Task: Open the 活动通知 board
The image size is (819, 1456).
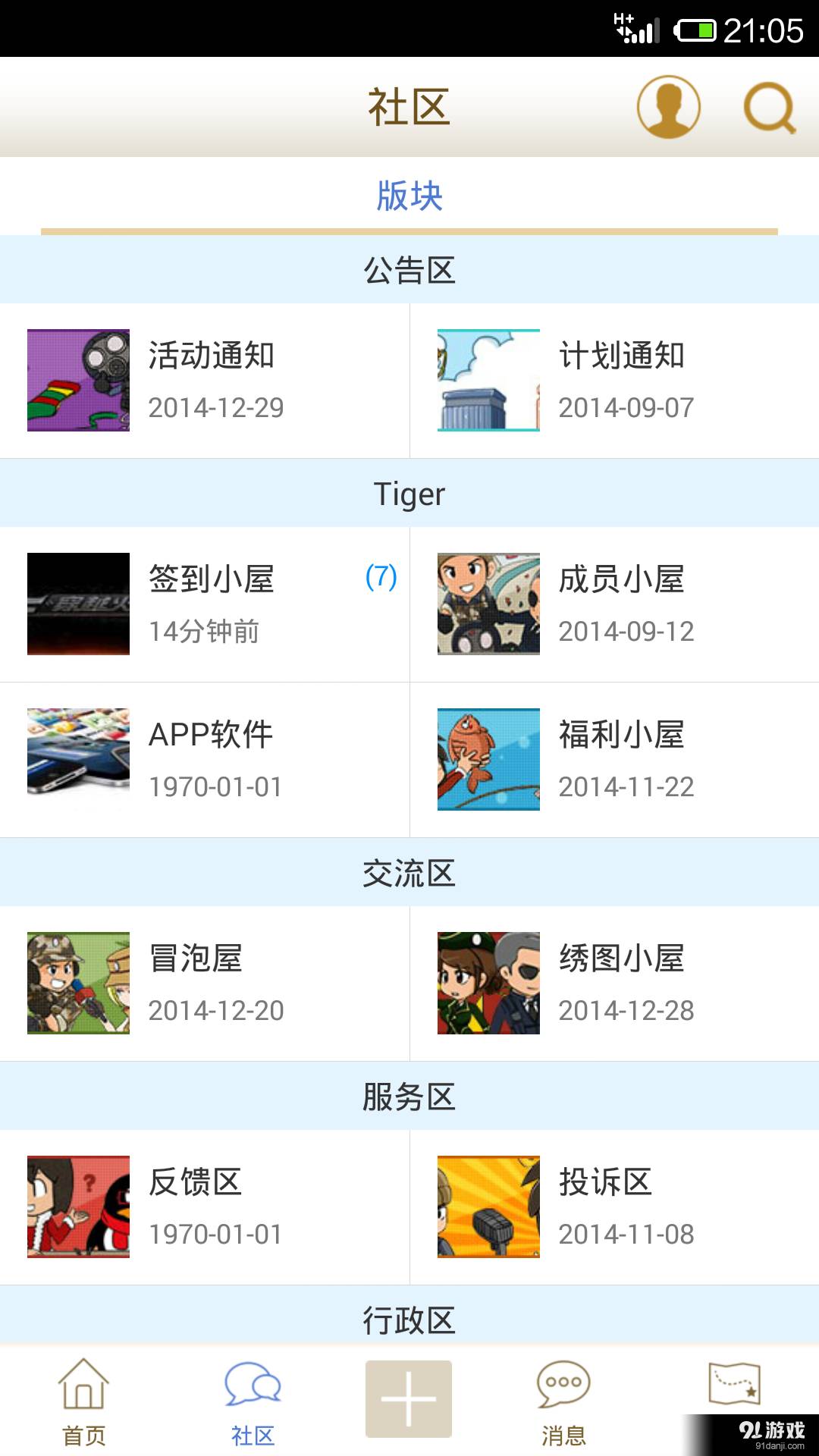Action: click(x=205, y=381)
